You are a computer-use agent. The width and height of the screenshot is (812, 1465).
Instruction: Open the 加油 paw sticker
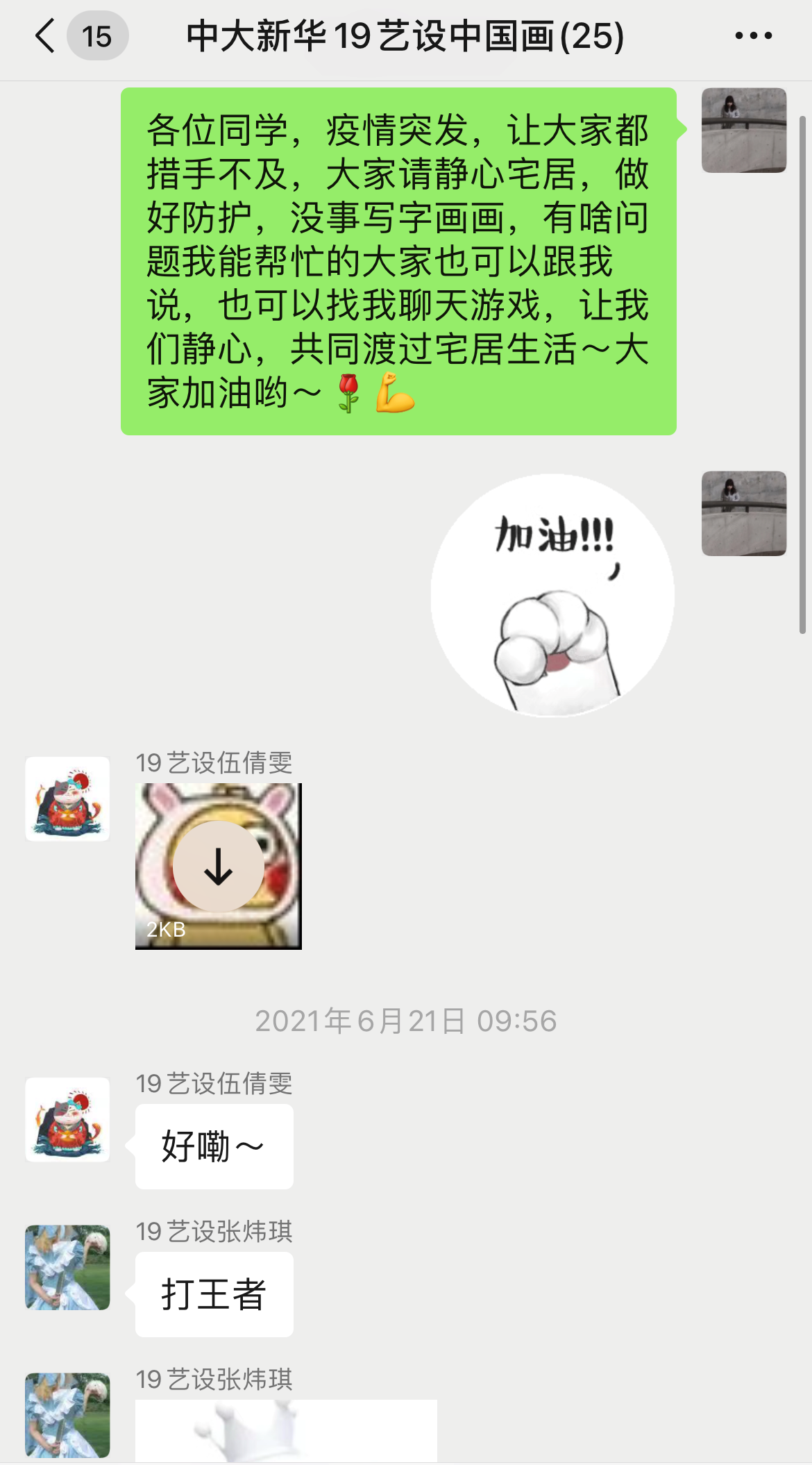(552, 596)
